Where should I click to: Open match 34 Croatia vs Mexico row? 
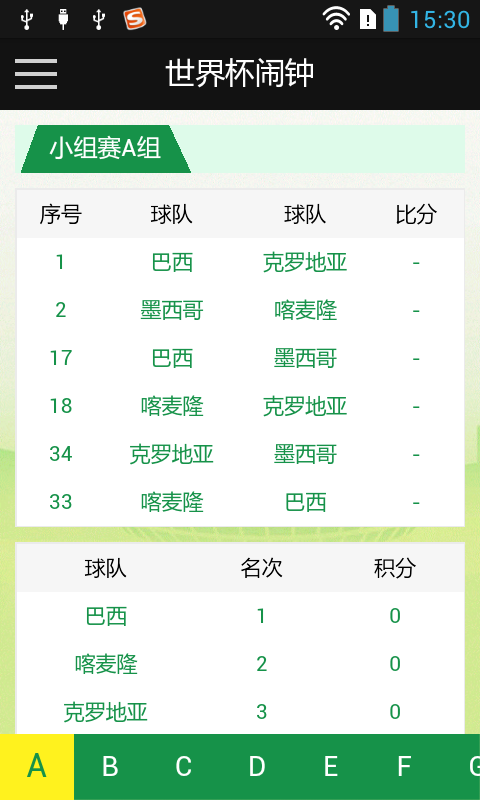pos(240,454)
